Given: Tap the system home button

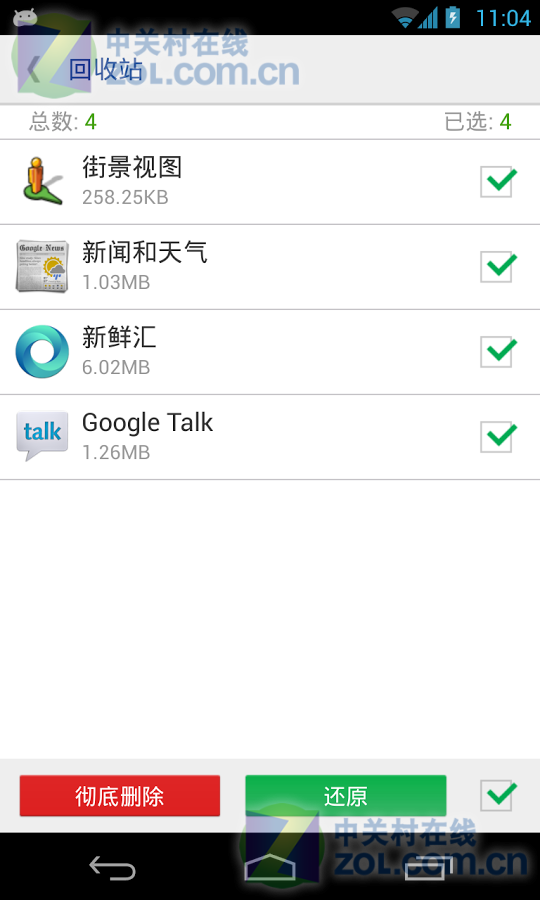Looking at the screenshot, I should point(270,867).
